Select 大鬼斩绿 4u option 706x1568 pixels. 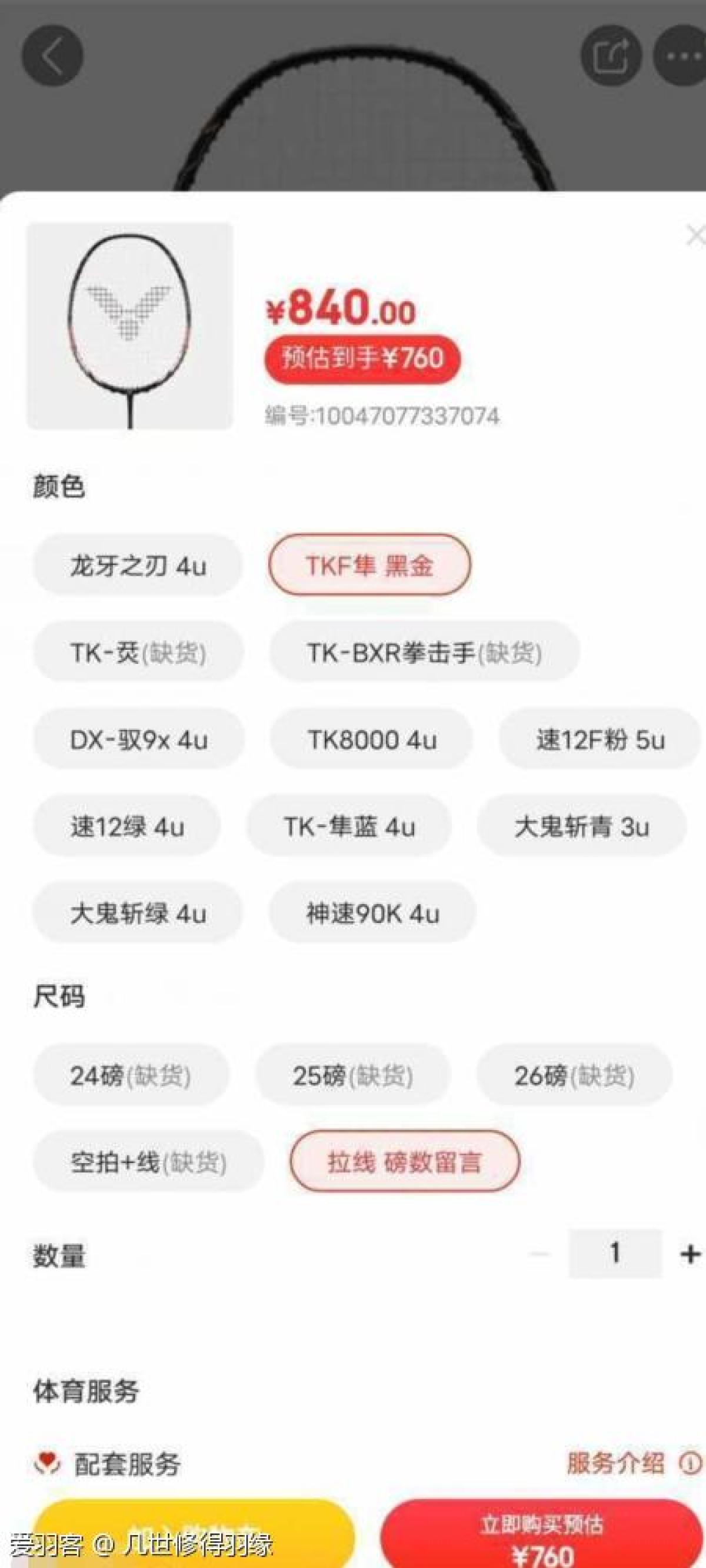[x=138, y=913]
